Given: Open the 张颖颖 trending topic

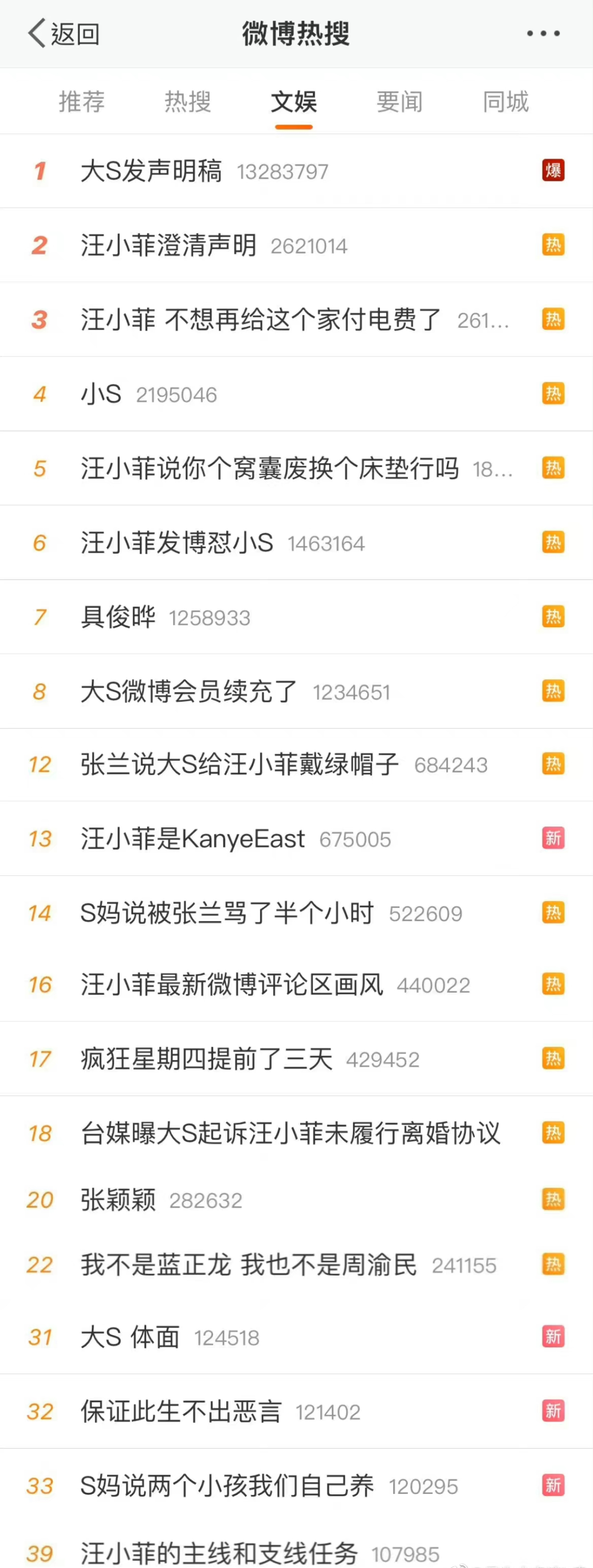Looking at the screenshot, I should pyautogui.click(x=118, y=1199).
